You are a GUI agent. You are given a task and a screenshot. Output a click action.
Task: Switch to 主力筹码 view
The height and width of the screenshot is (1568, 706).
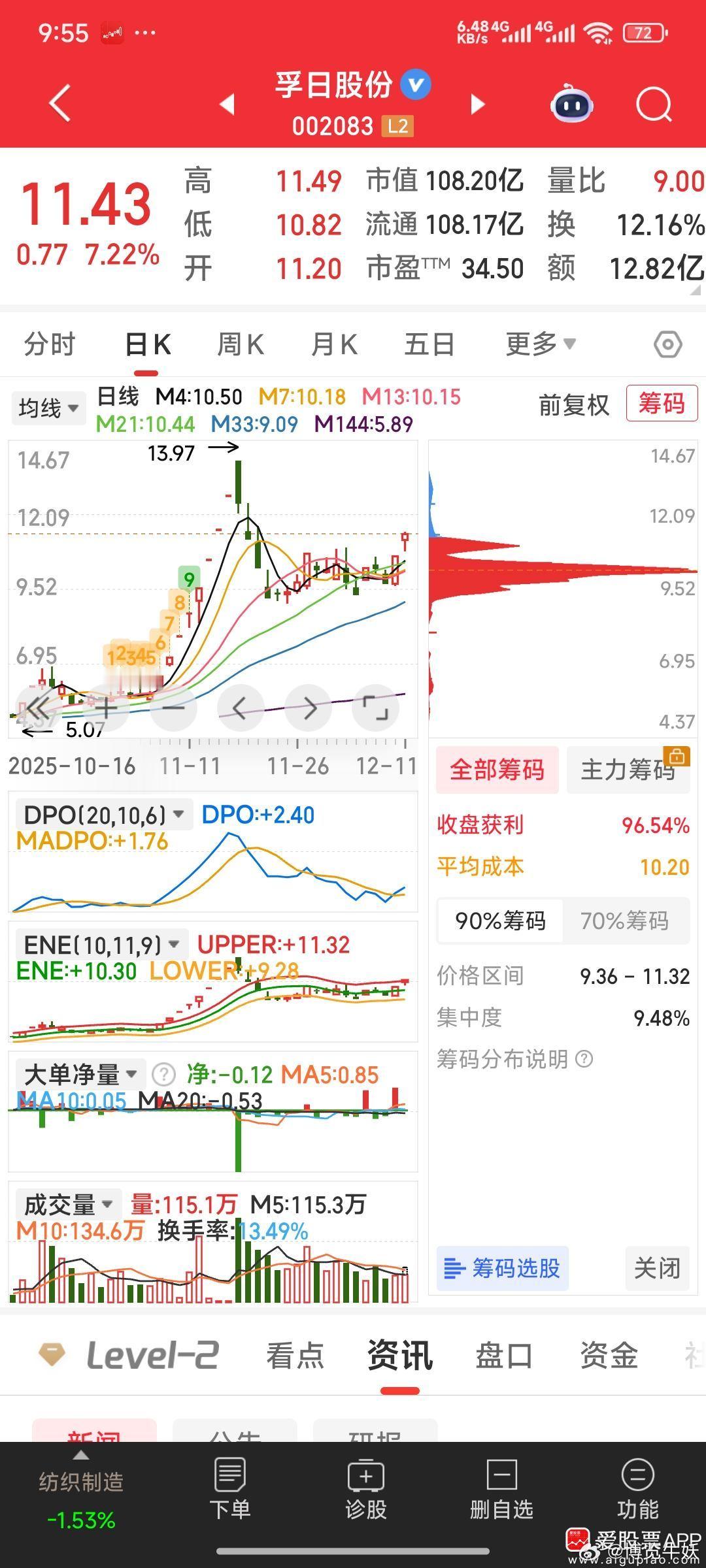[x=628, y=770]
